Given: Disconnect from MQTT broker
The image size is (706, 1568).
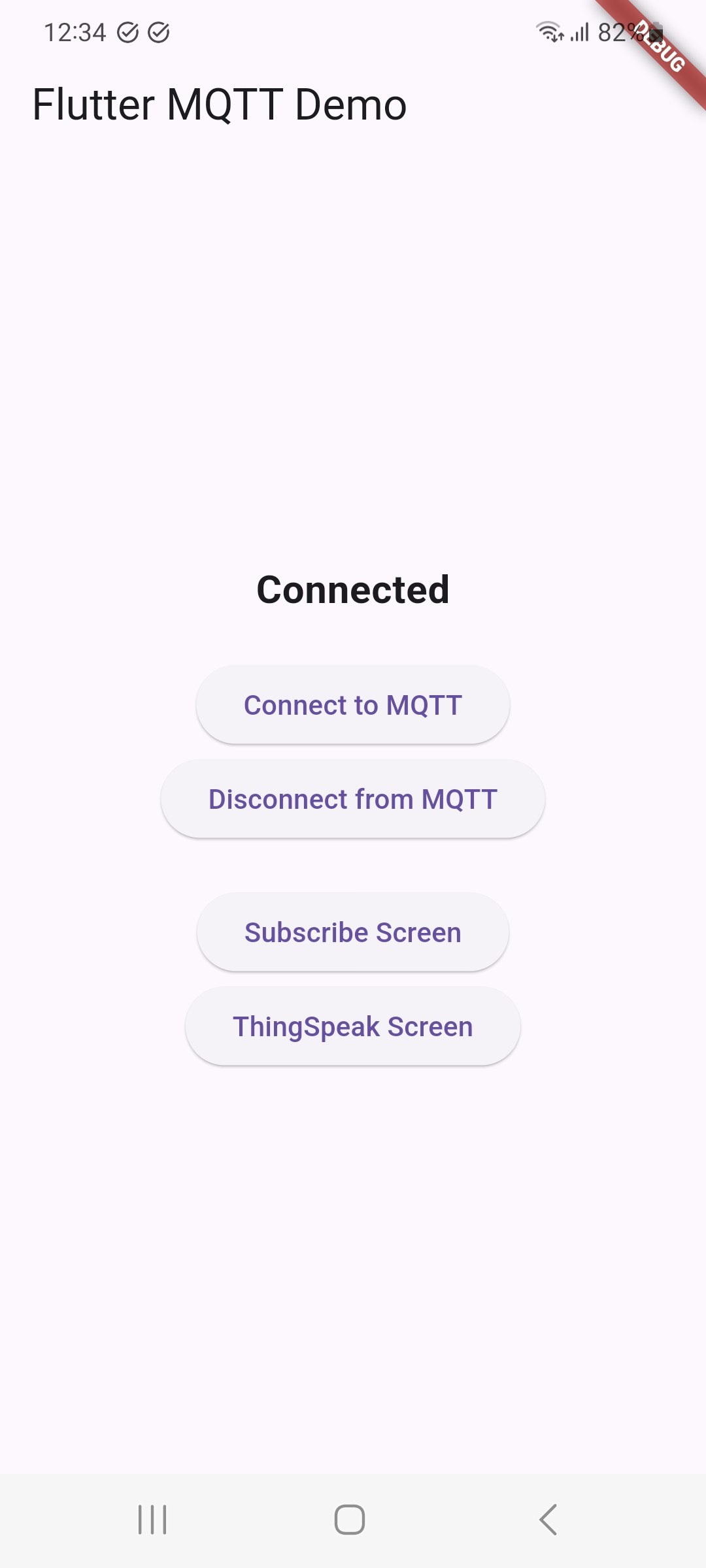Looking at the screenshot, I should 353,799.
